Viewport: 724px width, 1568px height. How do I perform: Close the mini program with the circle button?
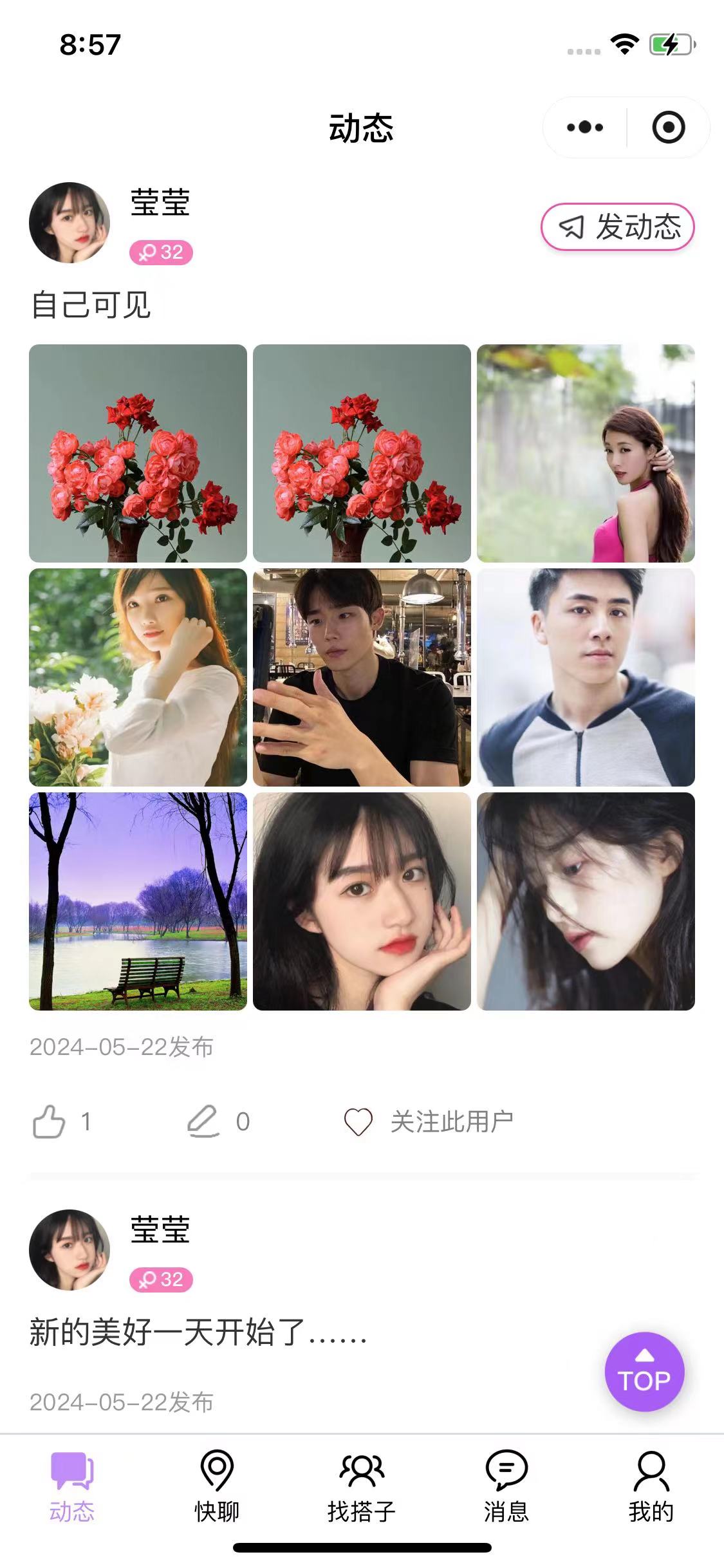tap(668, 127)
